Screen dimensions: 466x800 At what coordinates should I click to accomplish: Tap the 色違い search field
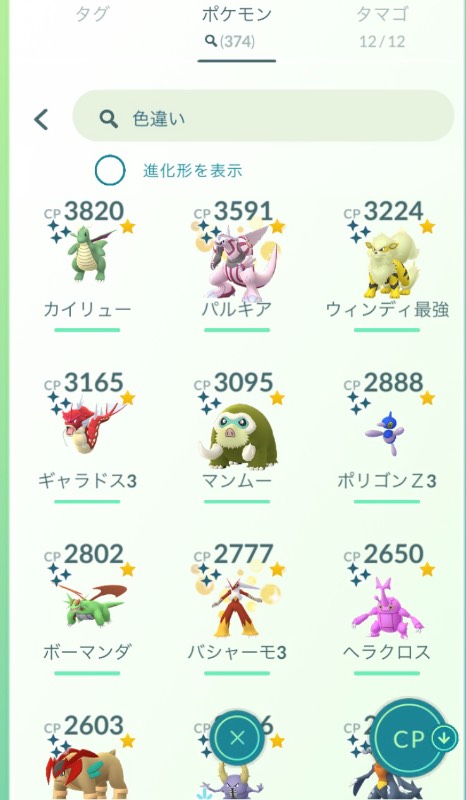click(x=263, y=116)
